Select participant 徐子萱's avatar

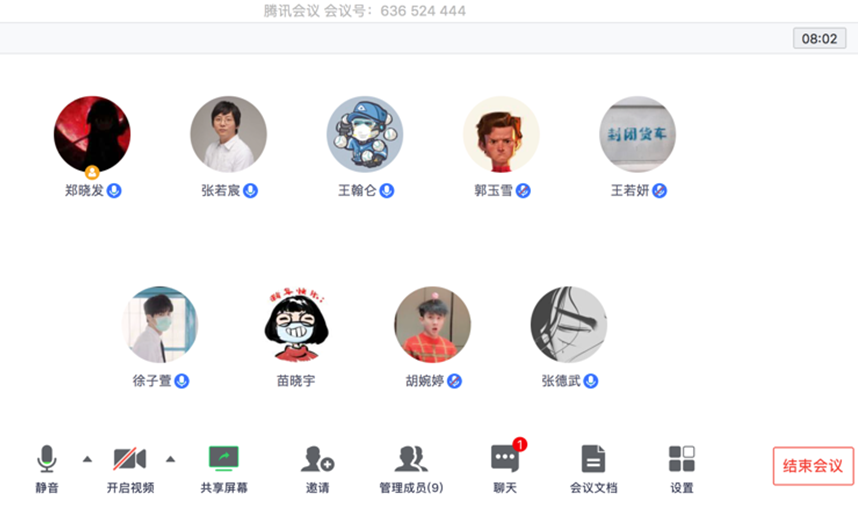(x=160, y=324)
